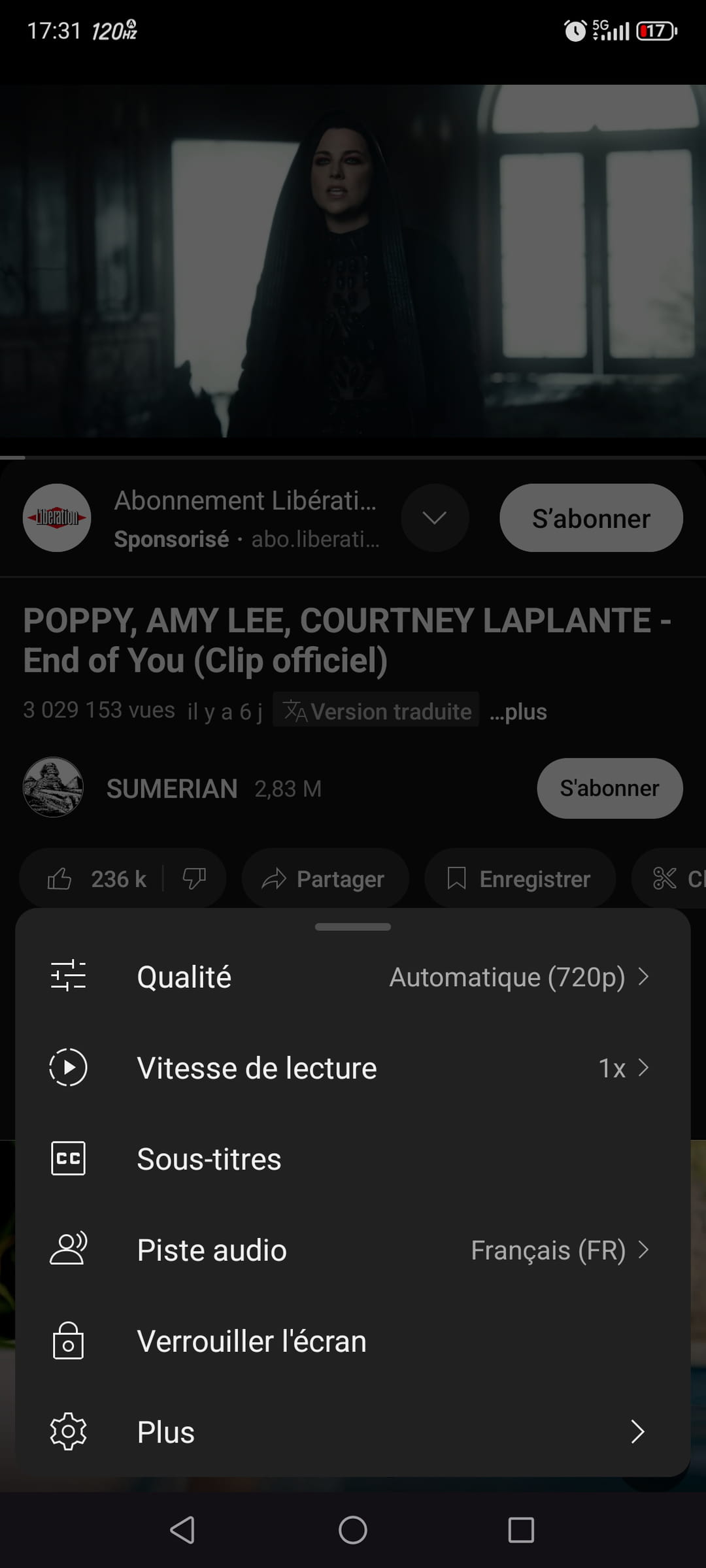This screenshot has width=706, height=1568.
Task: Expand the sponsored ad chevron
Action: (435, 518)
